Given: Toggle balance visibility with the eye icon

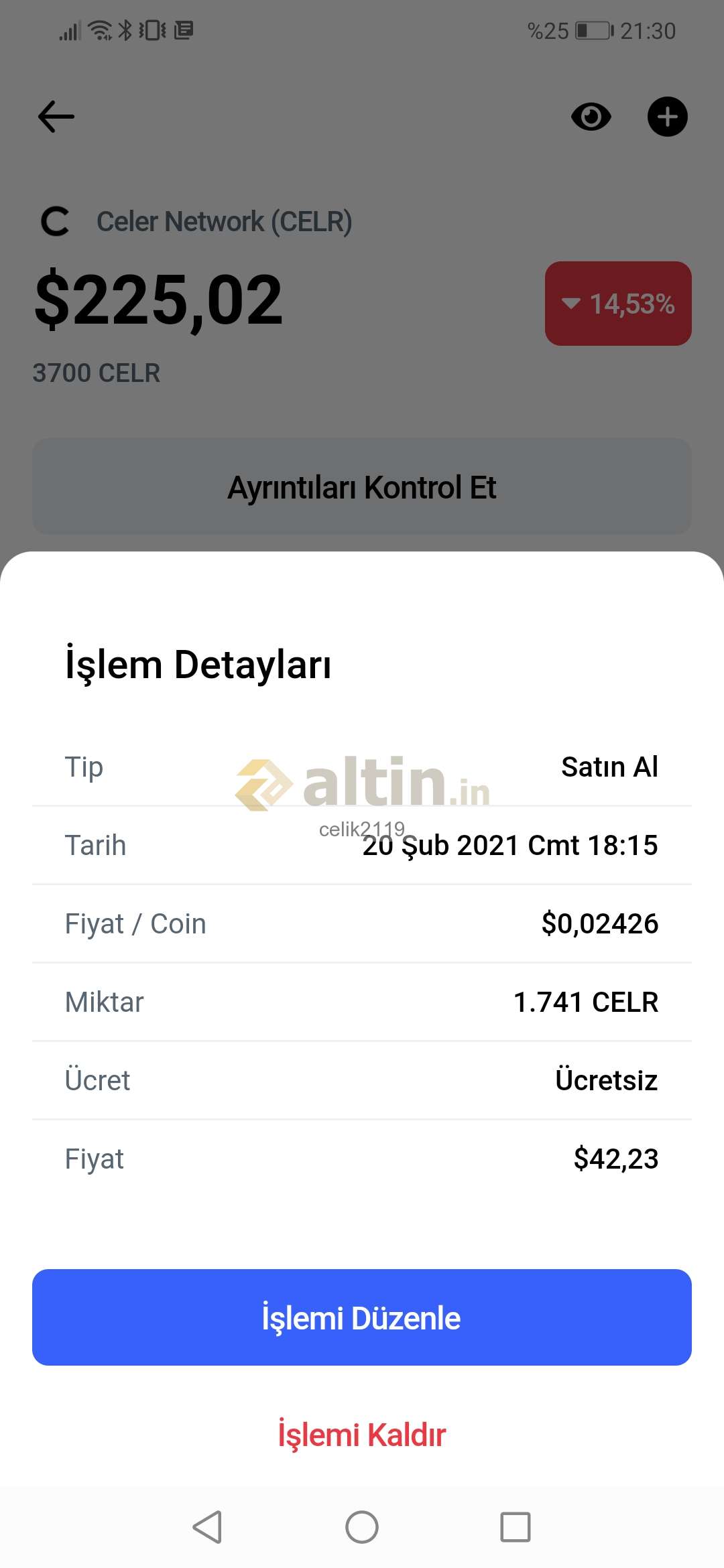Looking at the screenshot, I should click(x=591, y=117).
